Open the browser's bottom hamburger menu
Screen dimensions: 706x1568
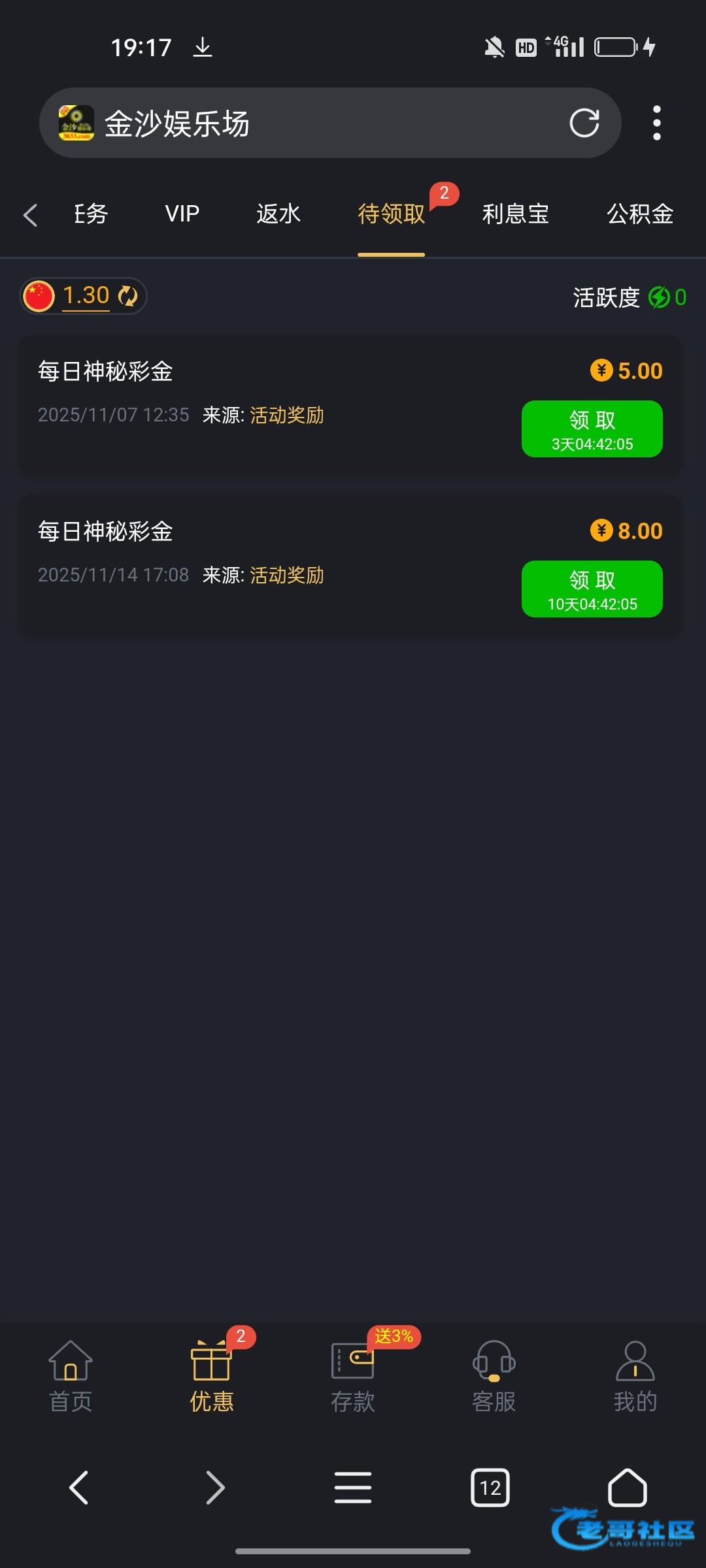(353, 1488)
